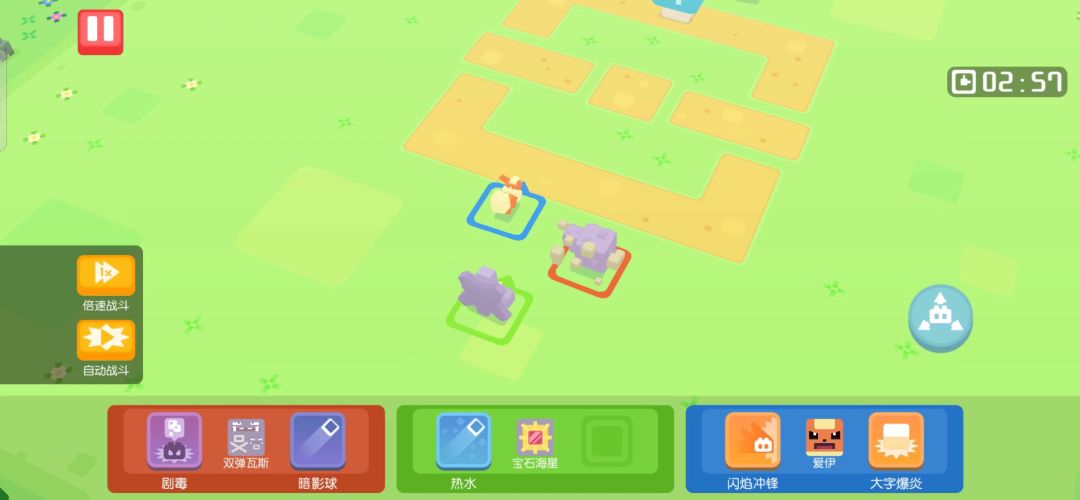Toggle 倍速战斗 double-speed battle

[106, 275]
